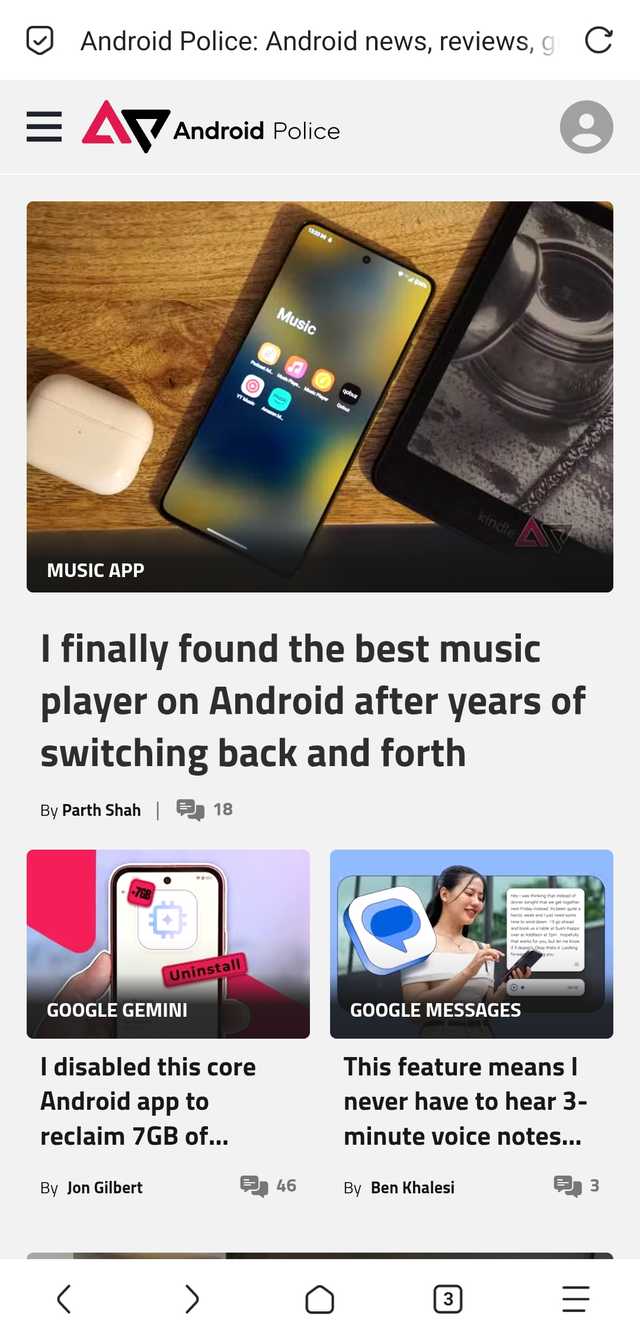Screen dimensions: 640x1339
Task: Open the user account profile icon
Action: (x=586, y=127)
